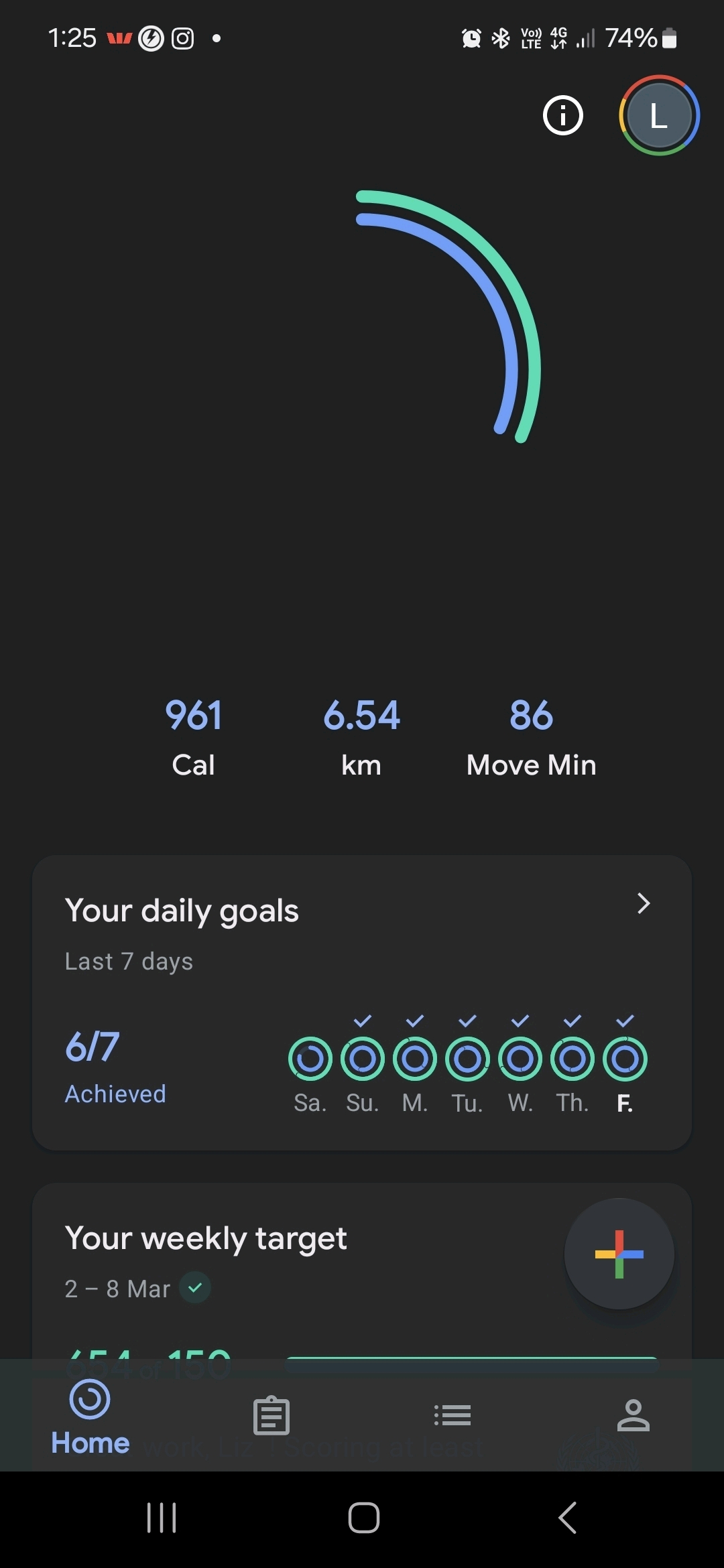Add activity with the plus button
724x1568 pixels.
tap(619, 1254)
